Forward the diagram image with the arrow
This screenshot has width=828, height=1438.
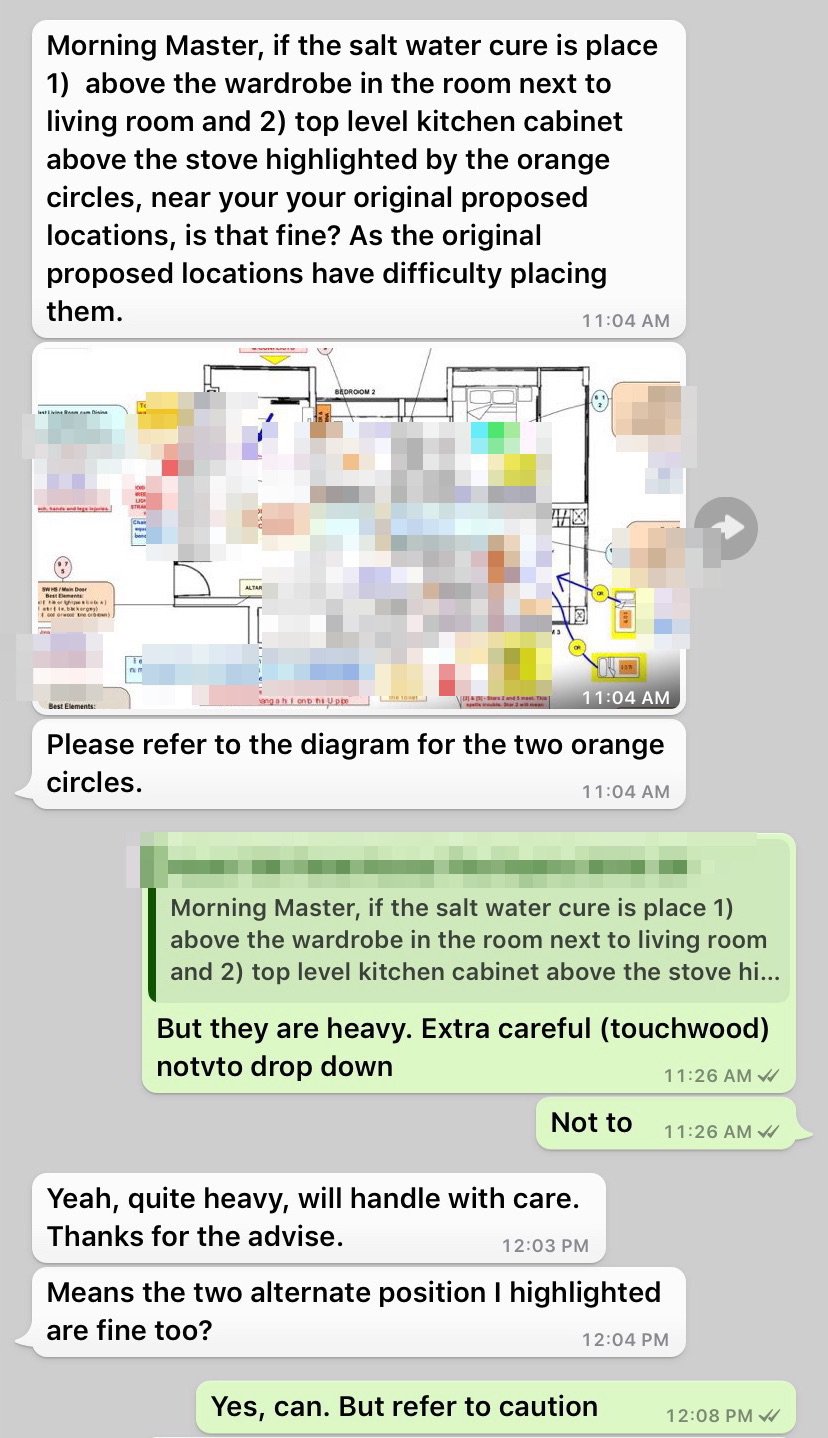click(726, 527)
